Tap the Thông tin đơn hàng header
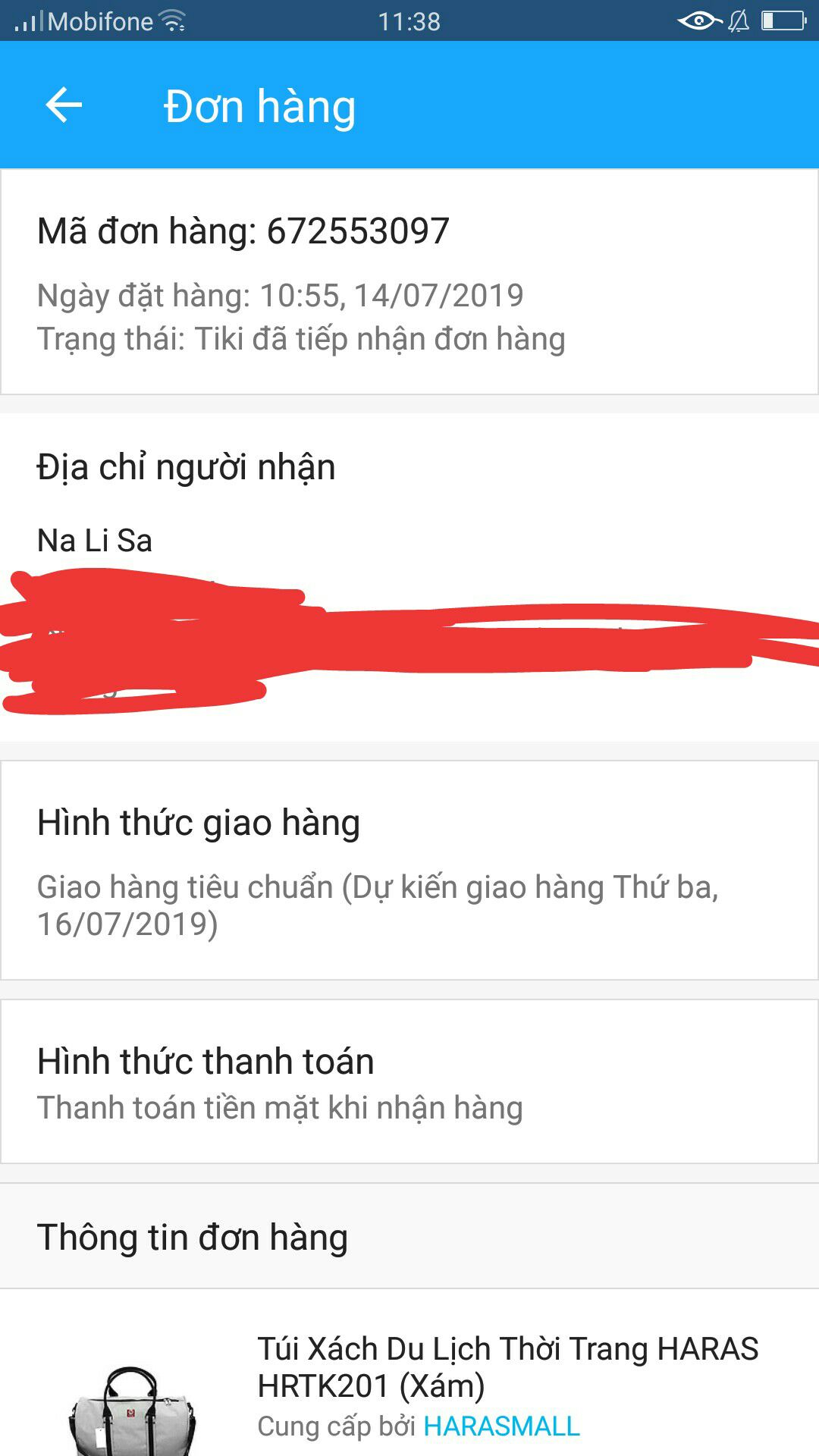The image size is (819, 1456). 193,1235
